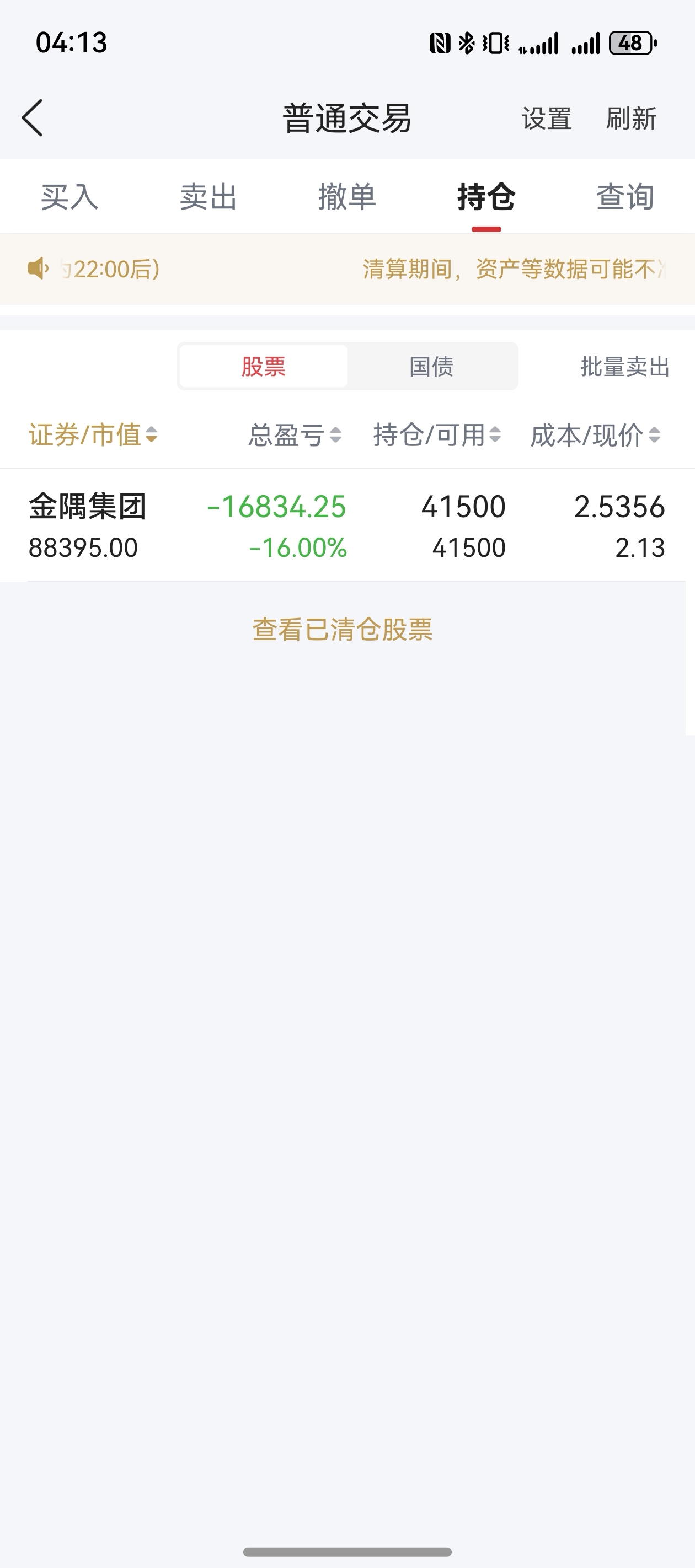695x1568 pixels.
Task: Select the 持仓 tab
Action: (486, 197)
